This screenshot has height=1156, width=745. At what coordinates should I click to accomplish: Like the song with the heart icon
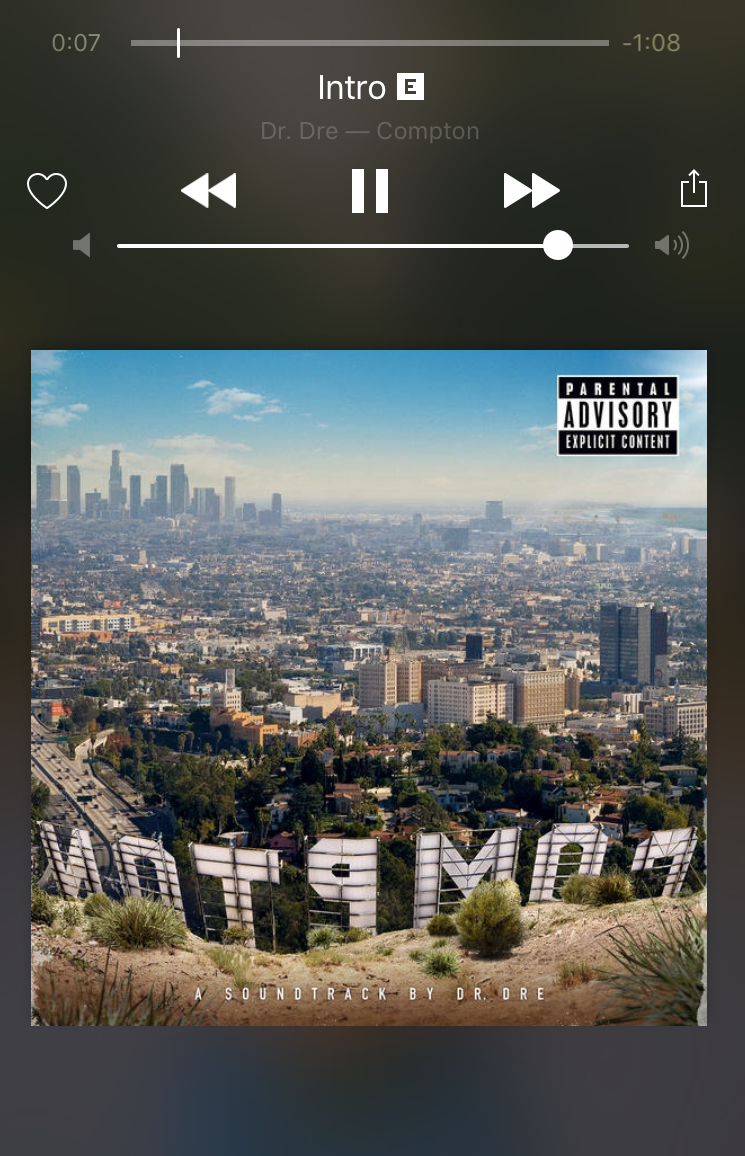coord(47,191)
